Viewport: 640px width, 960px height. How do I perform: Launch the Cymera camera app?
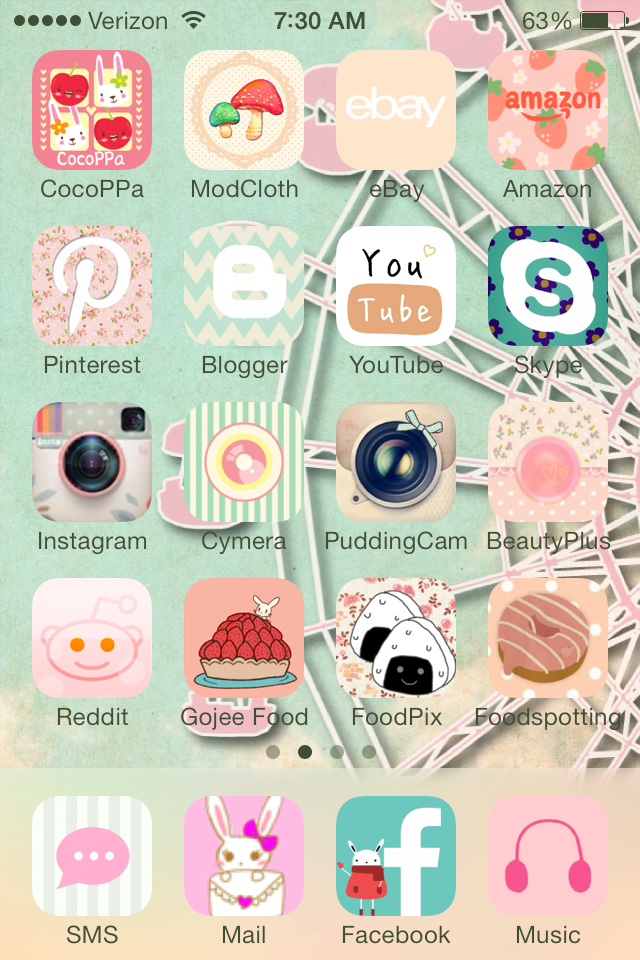(x=244, y=462)
